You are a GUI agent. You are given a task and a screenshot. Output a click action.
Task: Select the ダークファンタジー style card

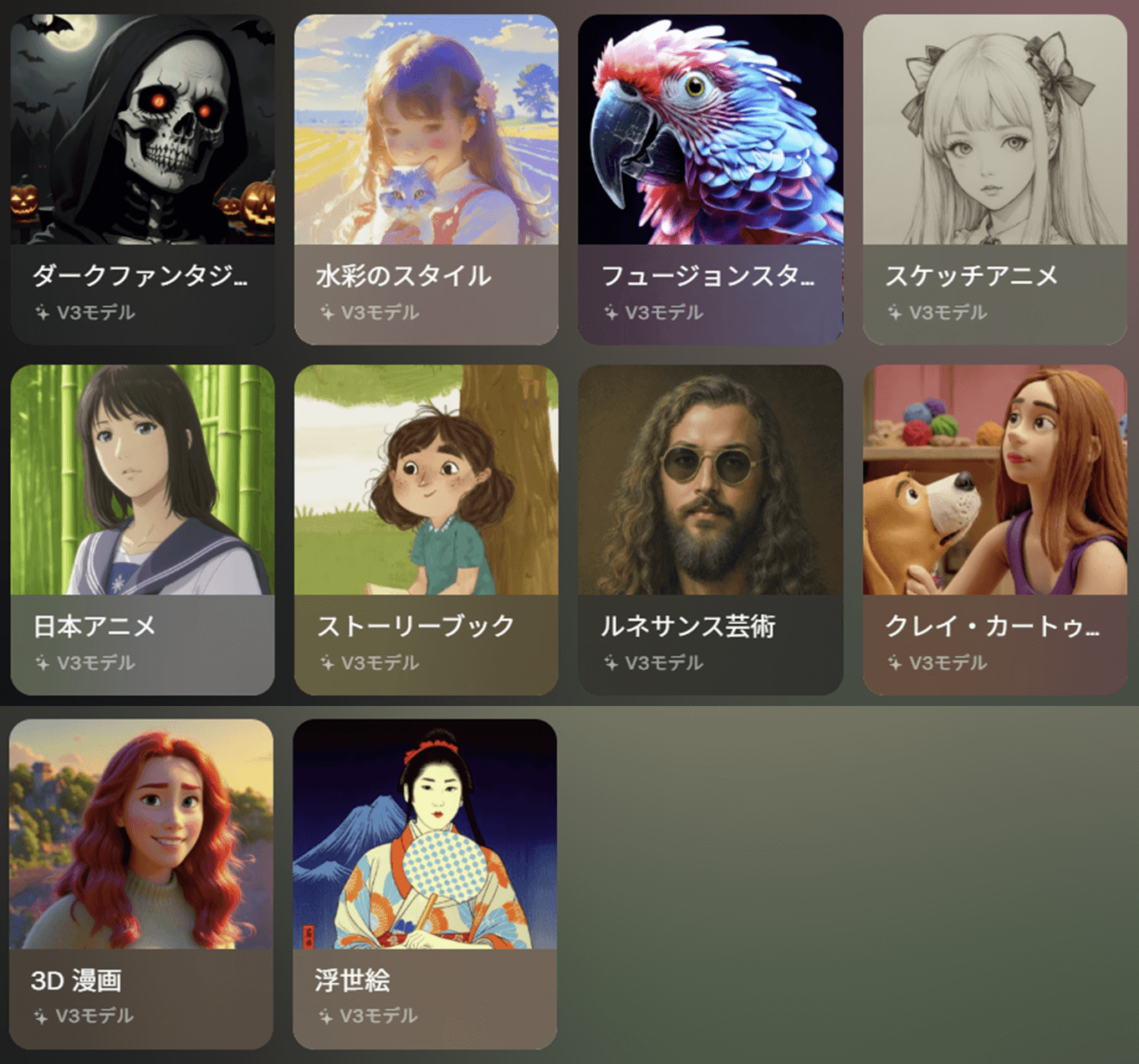point(142,179)
